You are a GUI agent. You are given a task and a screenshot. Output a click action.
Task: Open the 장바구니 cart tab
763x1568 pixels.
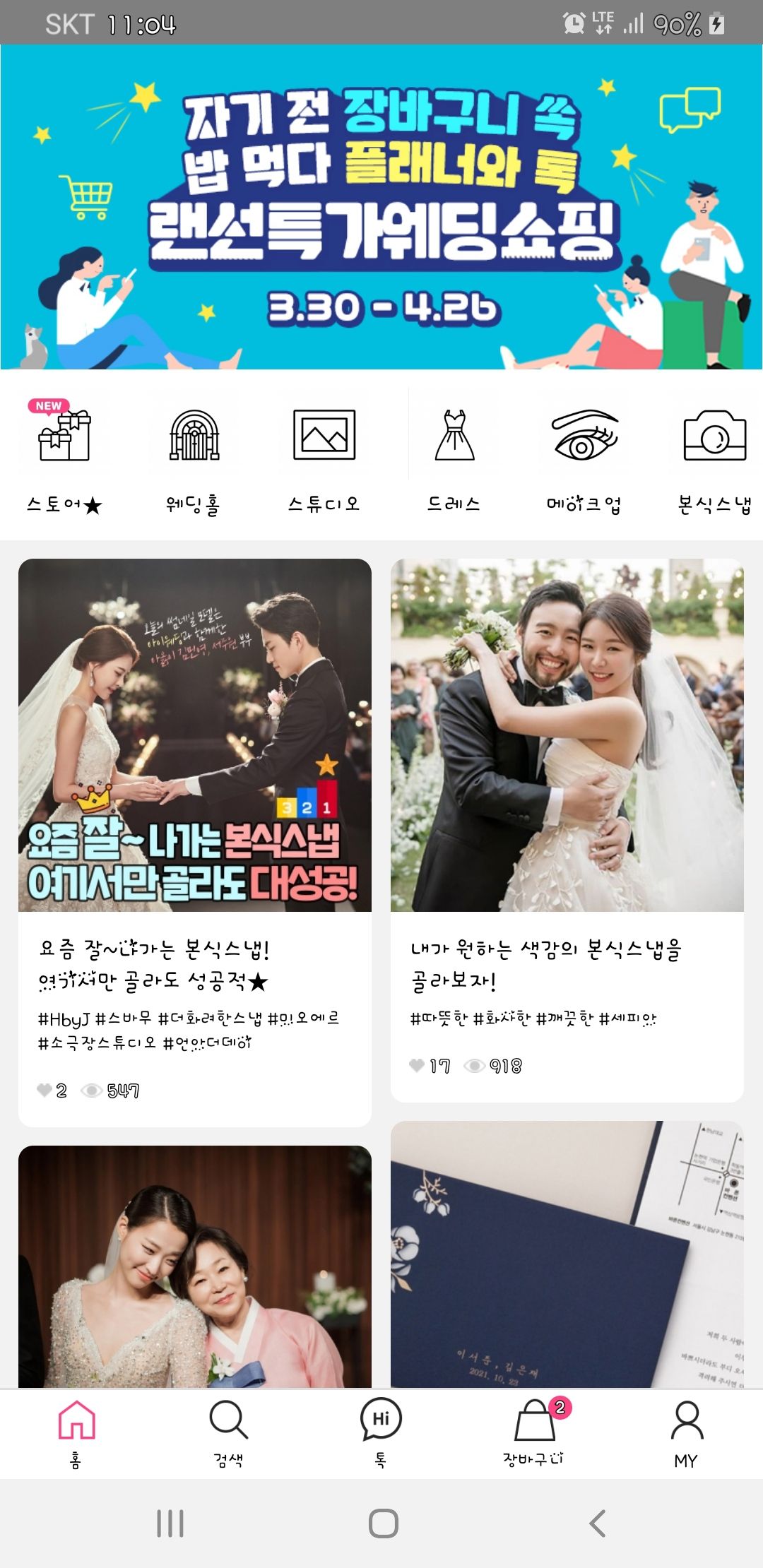535,1433
